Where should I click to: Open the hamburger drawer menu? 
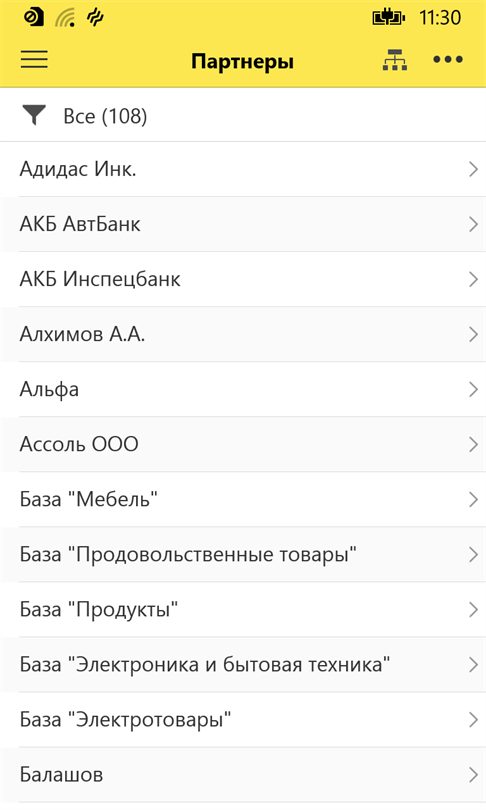34,60
